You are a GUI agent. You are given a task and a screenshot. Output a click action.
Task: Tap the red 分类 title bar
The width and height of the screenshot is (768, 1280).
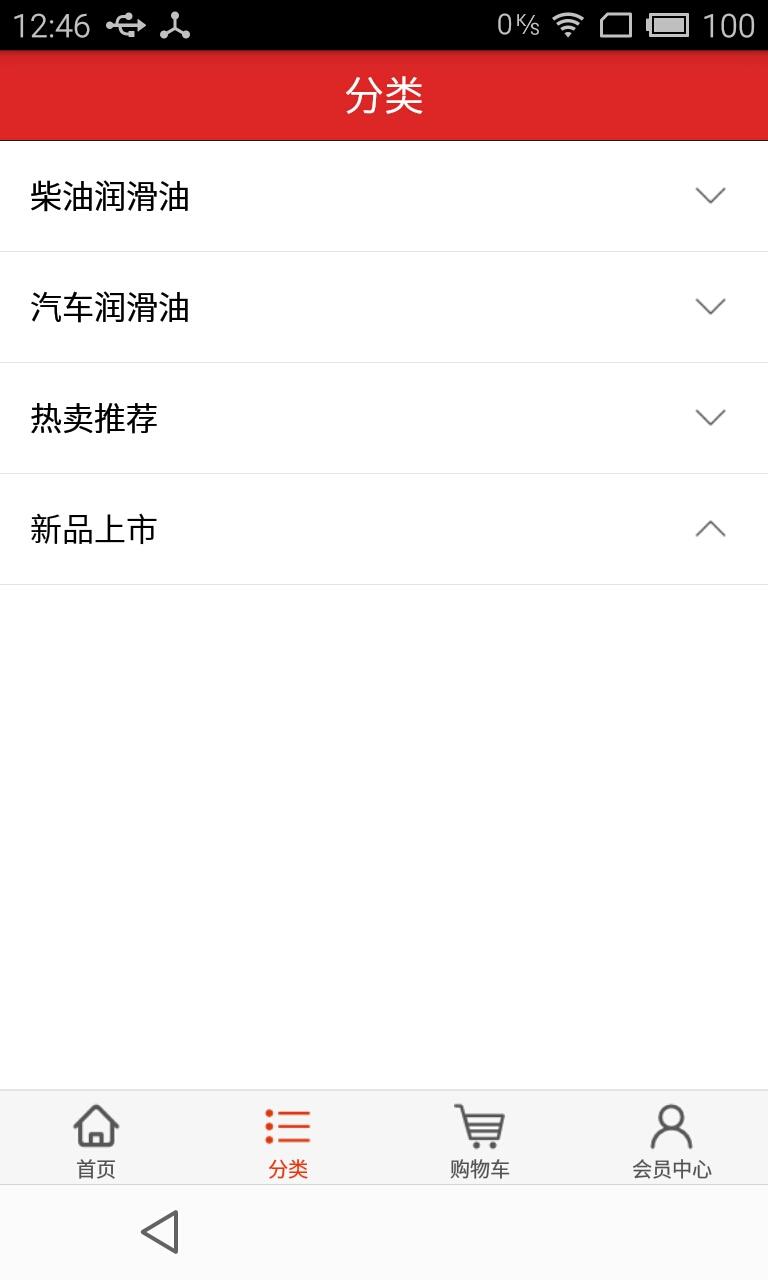click(x=384, y=95)
